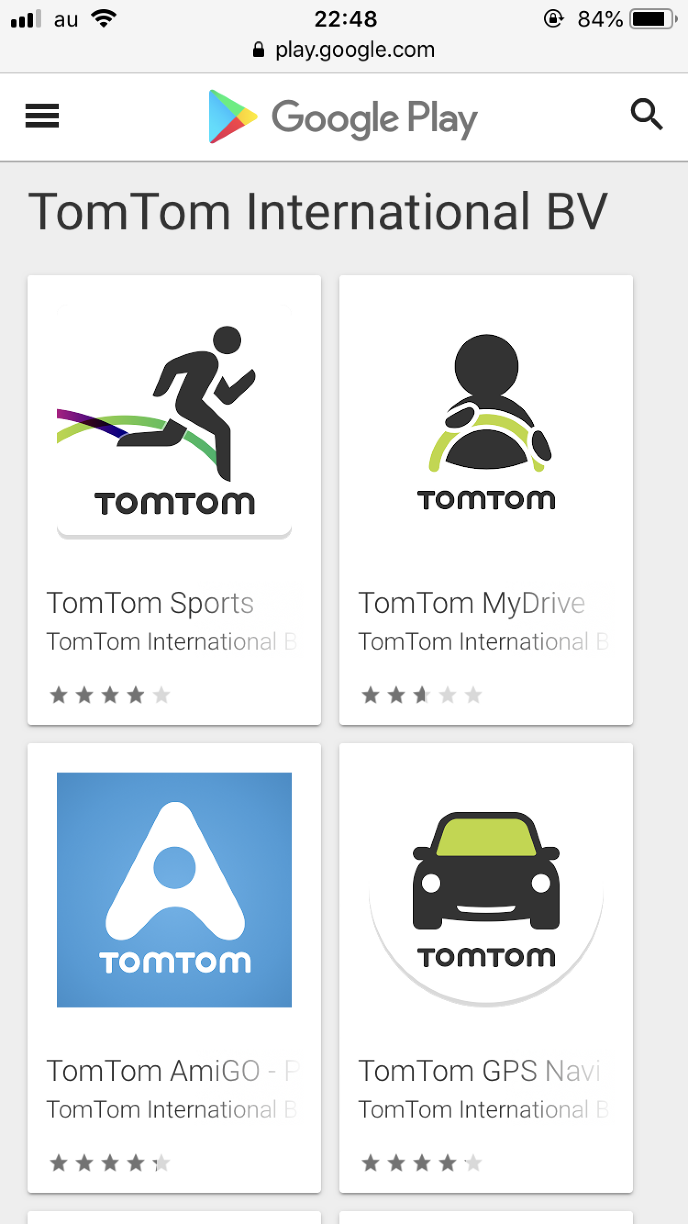This screenshot has height=1224, width=688.
Task: Tap the play.google.com address bar
Action: tap(344, 49)
